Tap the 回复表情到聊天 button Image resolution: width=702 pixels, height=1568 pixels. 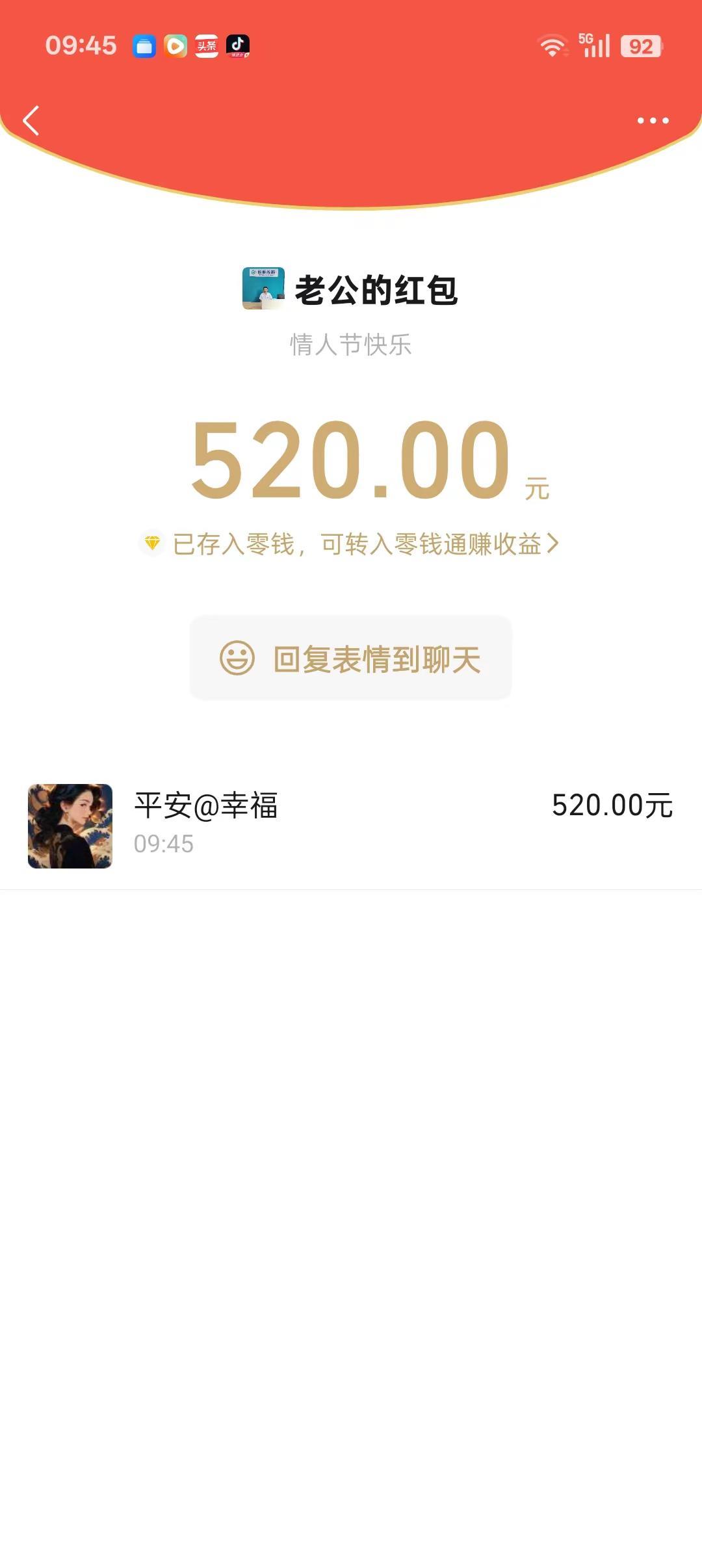click(x=351, y=659)
